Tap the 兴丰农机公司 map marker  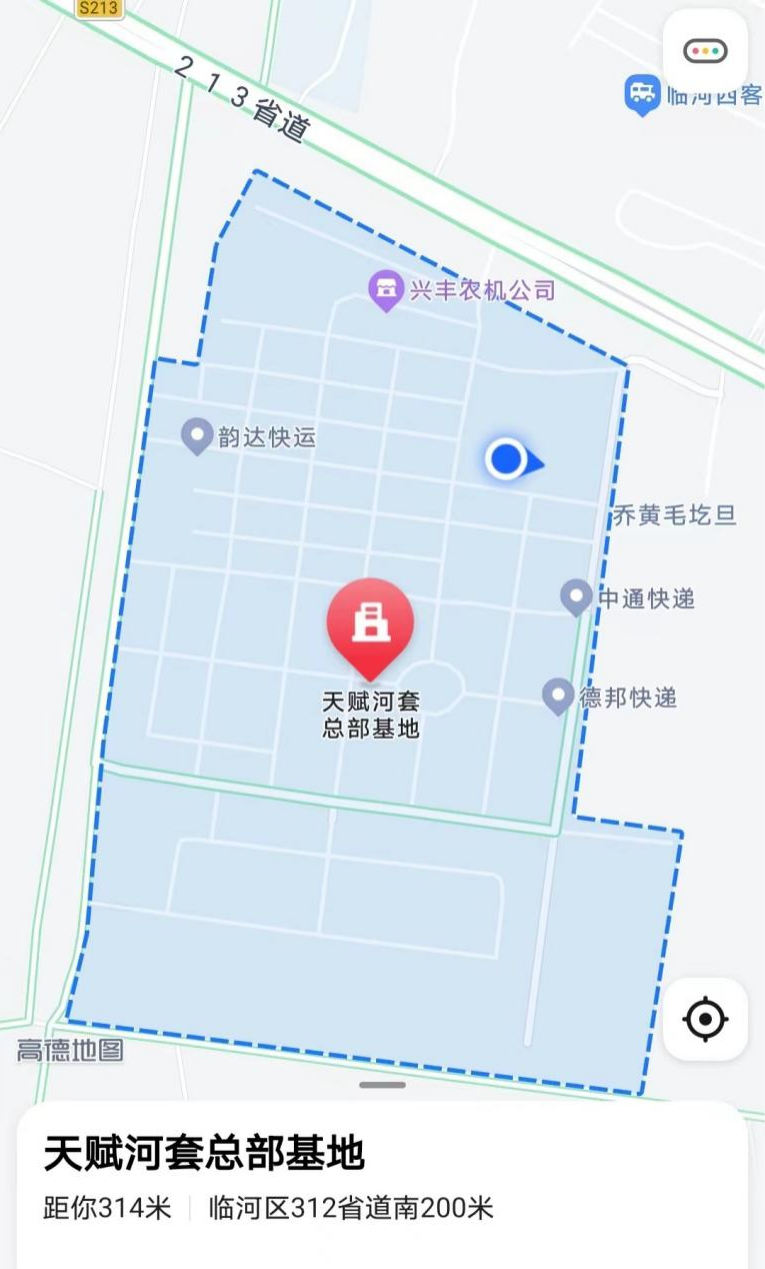[385, 292]
